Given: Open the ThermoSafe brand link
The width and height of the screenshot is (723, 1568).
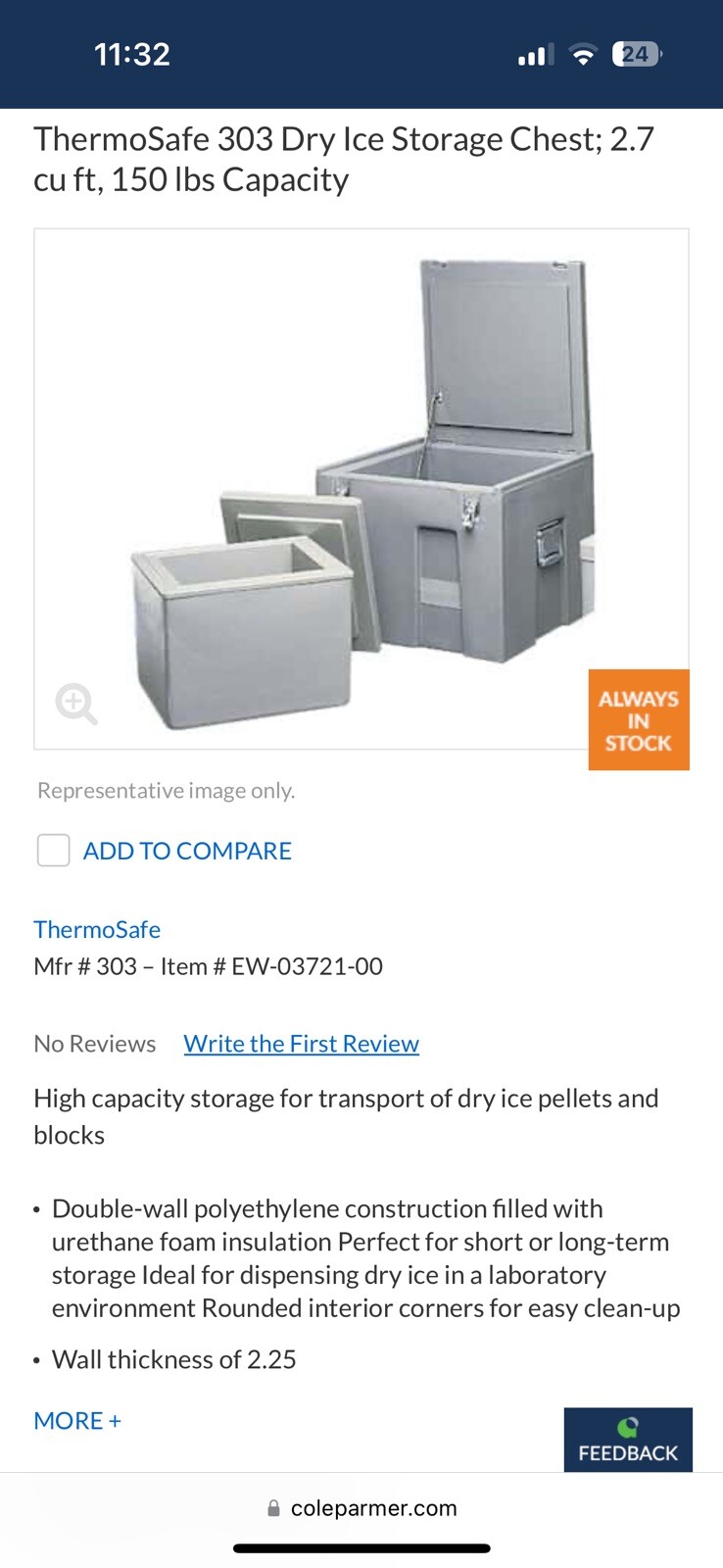Looking at the screenshot, I should click(97, 929).
